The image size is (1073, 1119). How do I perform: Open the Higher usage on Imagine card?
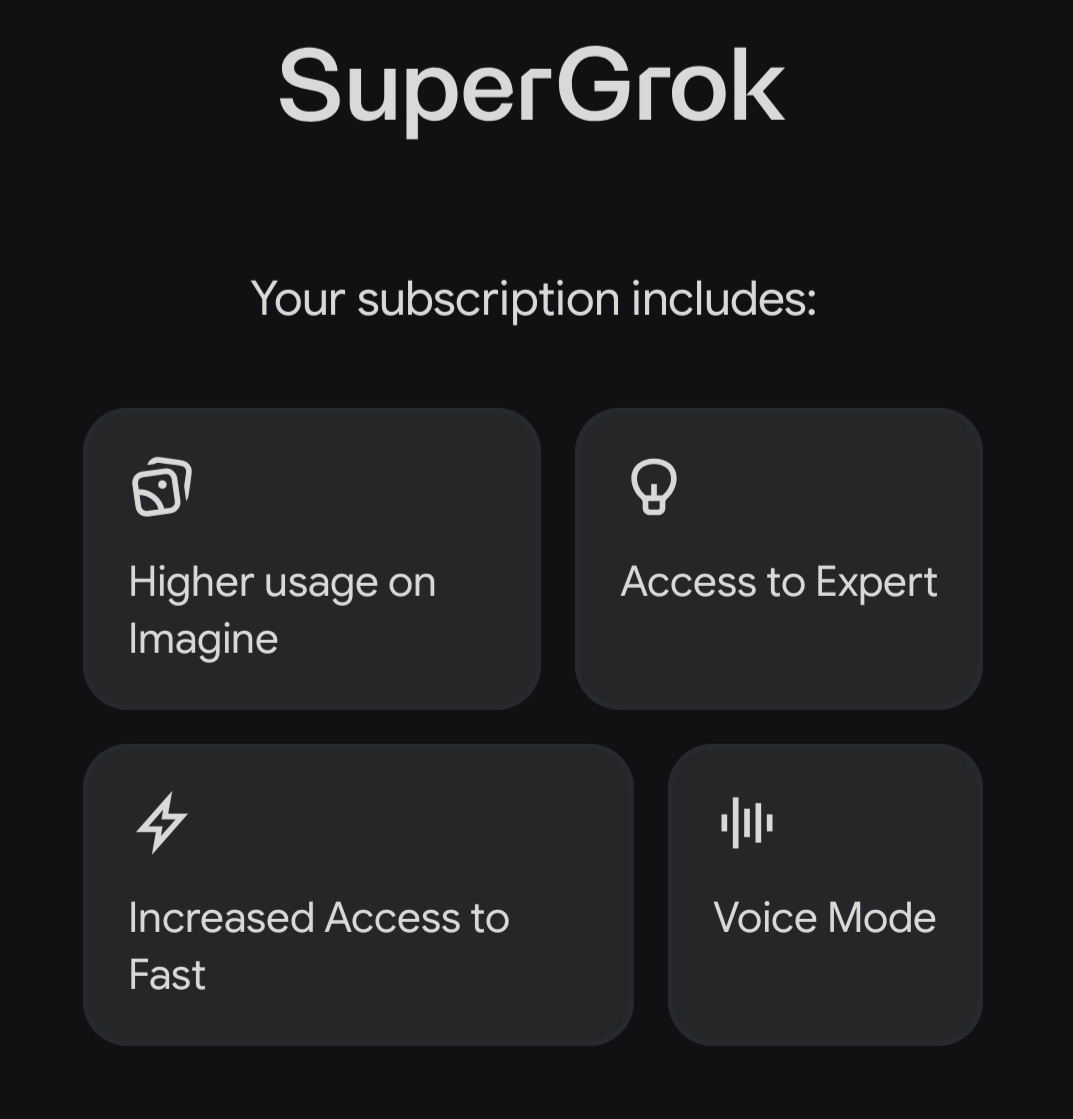pyautogui.click(x=312, y=559)
